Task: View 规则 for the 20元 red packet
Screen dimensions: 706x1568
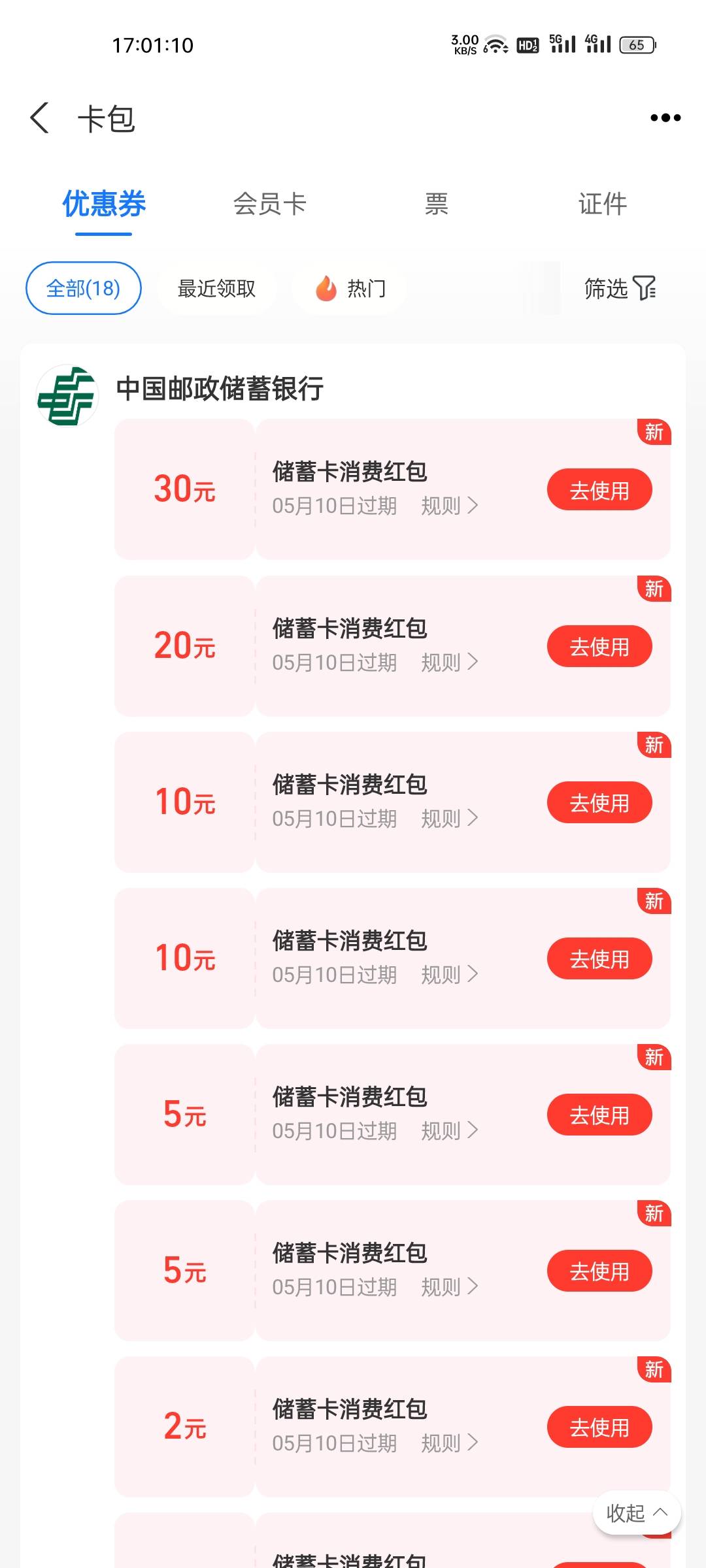Action: 450,662
